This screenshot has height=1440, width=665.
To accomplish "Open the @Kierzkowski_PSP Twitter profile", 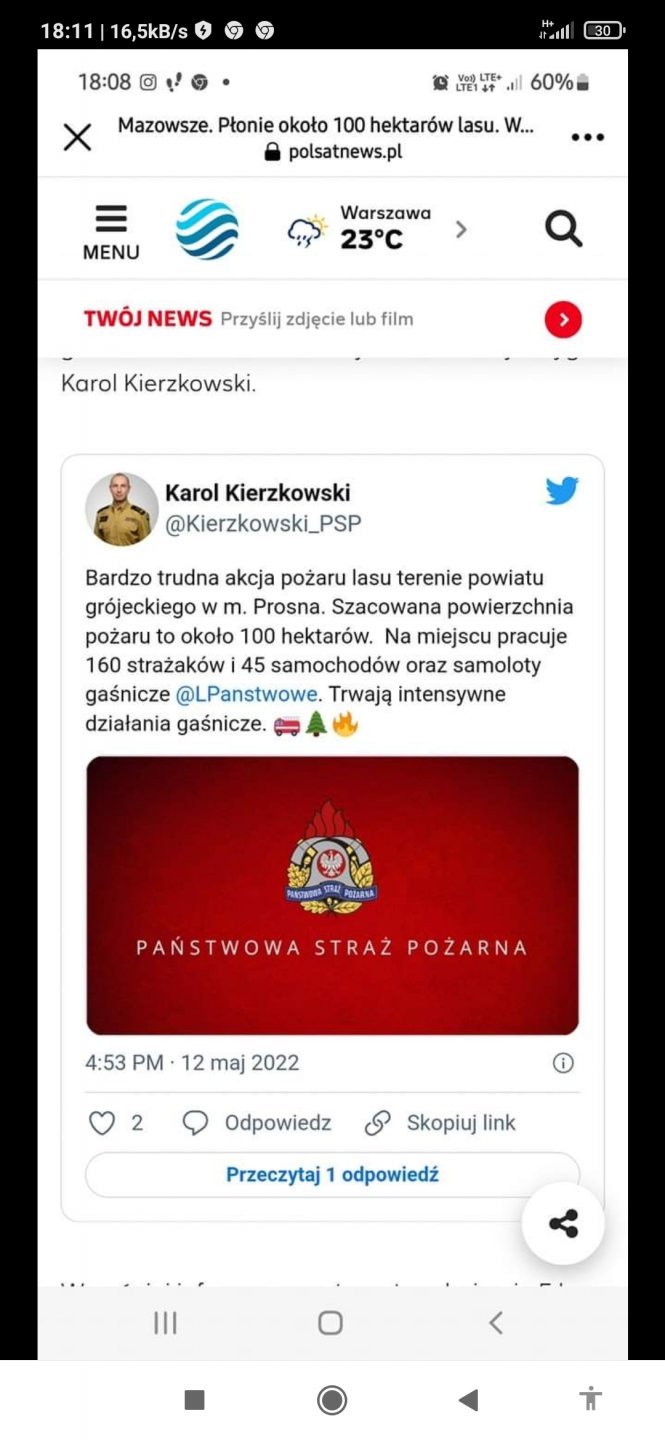I will click(x=262, y=524).
